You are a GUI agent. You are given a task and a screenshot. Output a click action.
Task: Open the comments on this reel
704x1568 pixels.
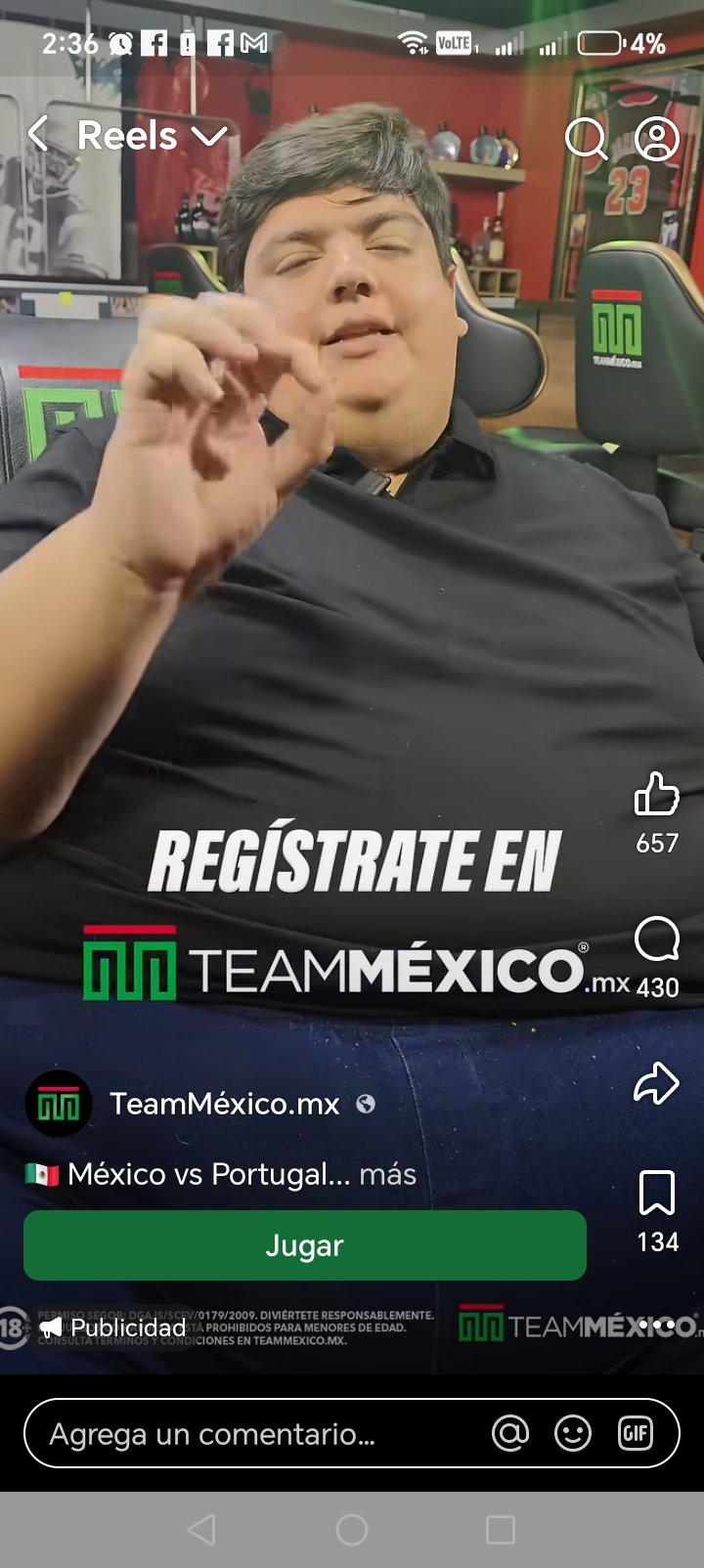656,940
